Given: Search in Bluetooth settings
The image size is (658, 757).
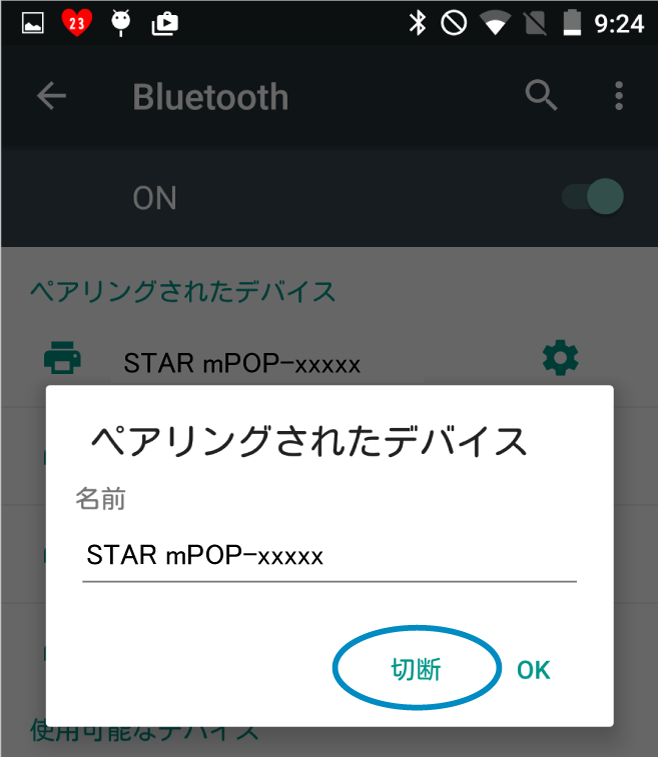Looking at the screenshot, I should [x=541, y=96].
